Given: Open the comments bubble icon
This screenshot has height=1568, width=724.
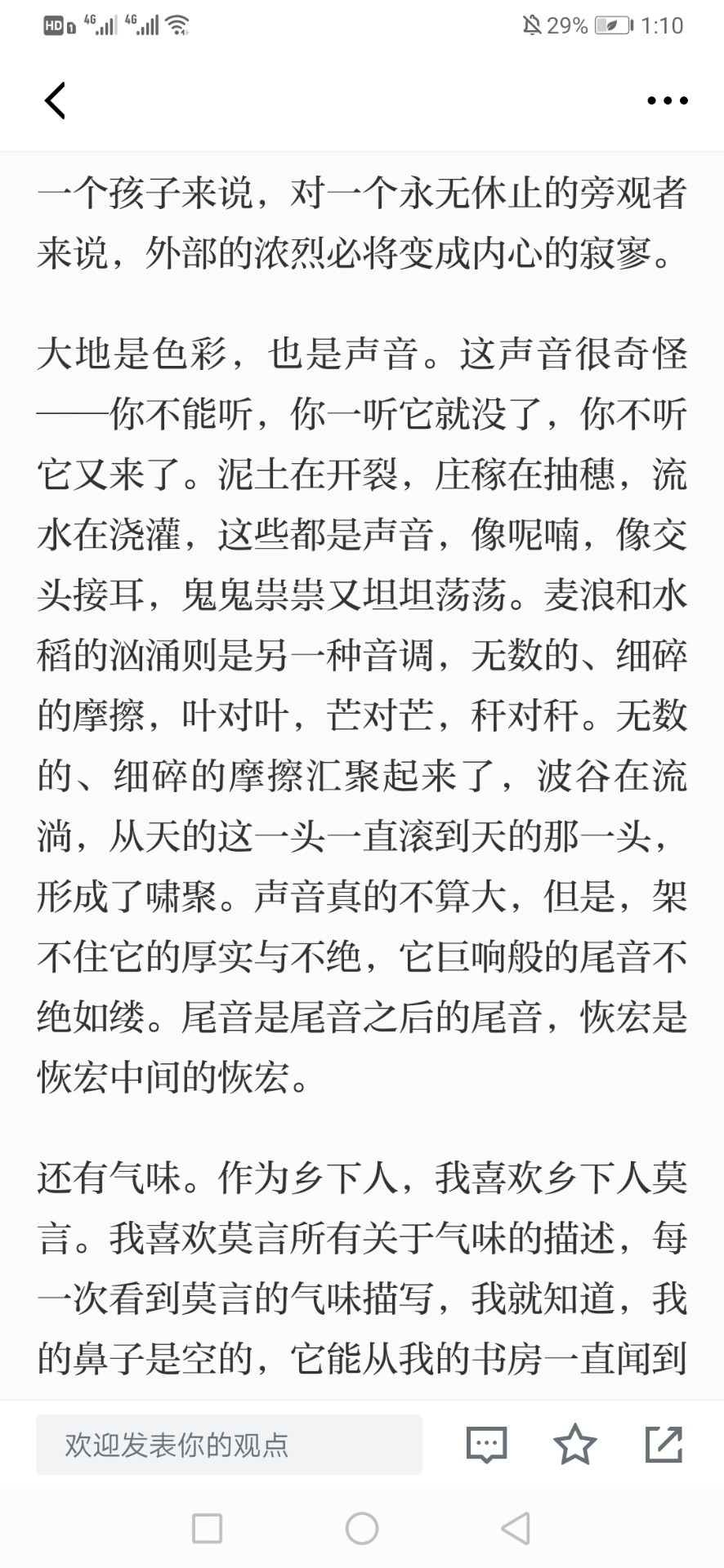Looking at the screenshot, I should pos(487,1445).
